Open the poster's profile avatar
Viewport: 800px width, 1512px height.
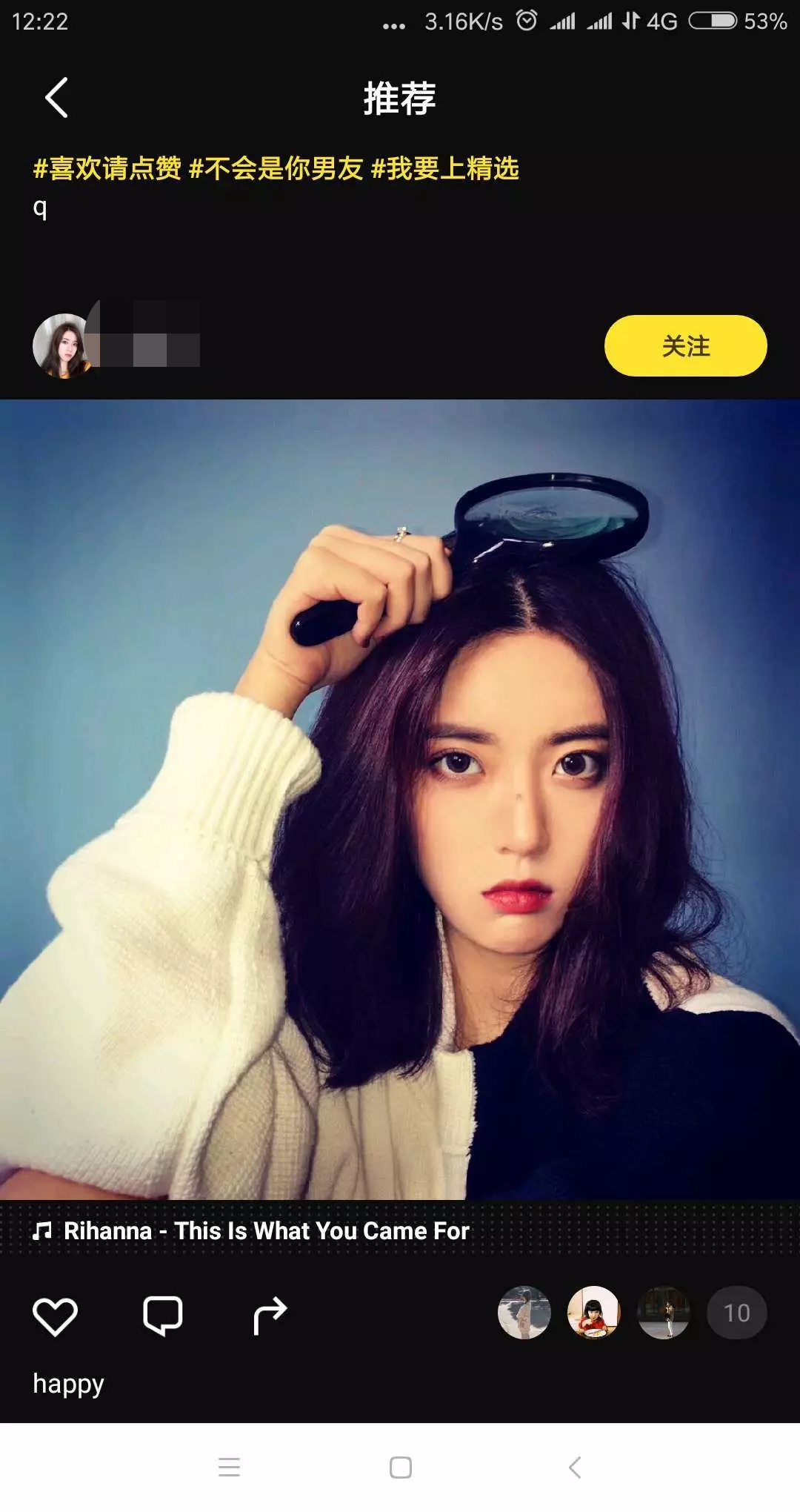(x=65, y=346)
